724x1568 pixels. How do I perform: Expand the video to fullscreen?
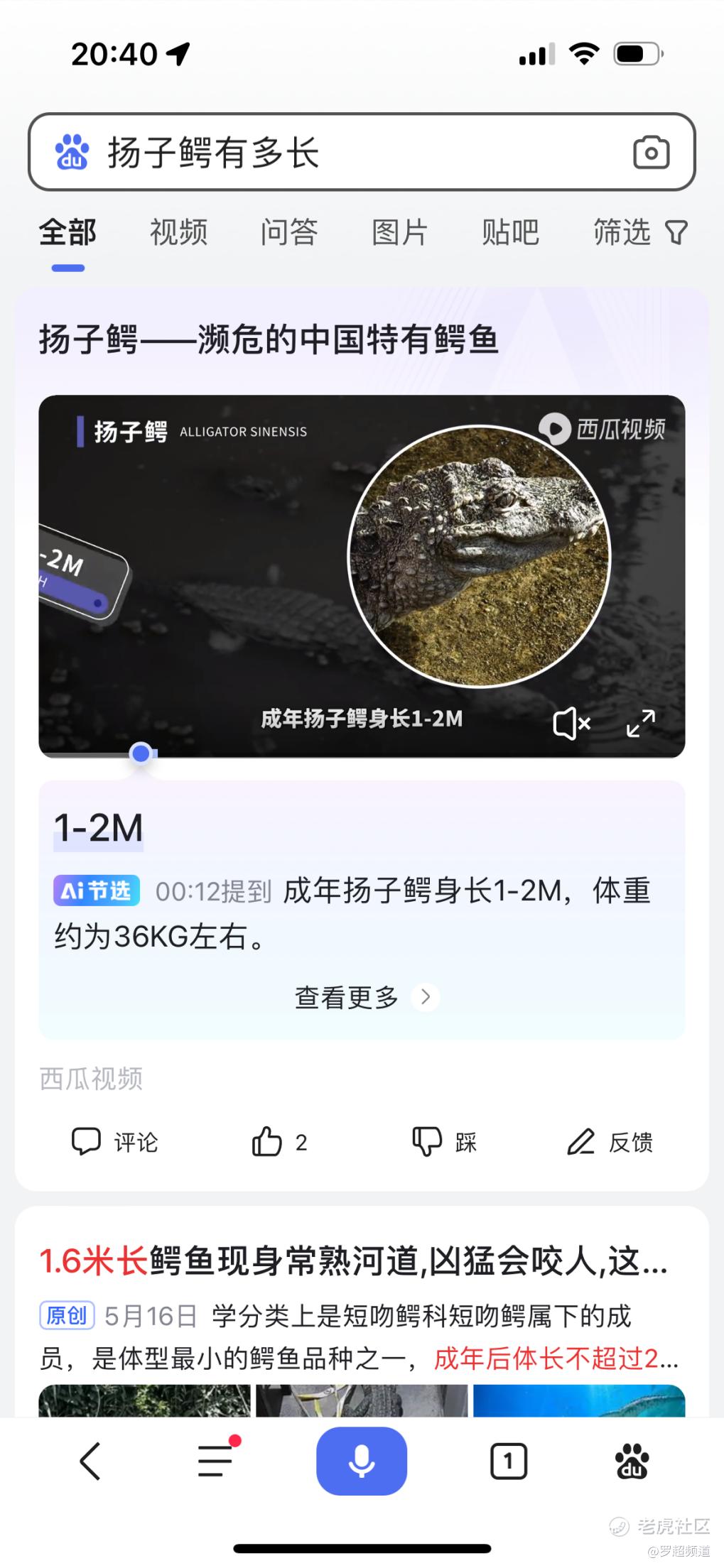(x=640, y=724)
